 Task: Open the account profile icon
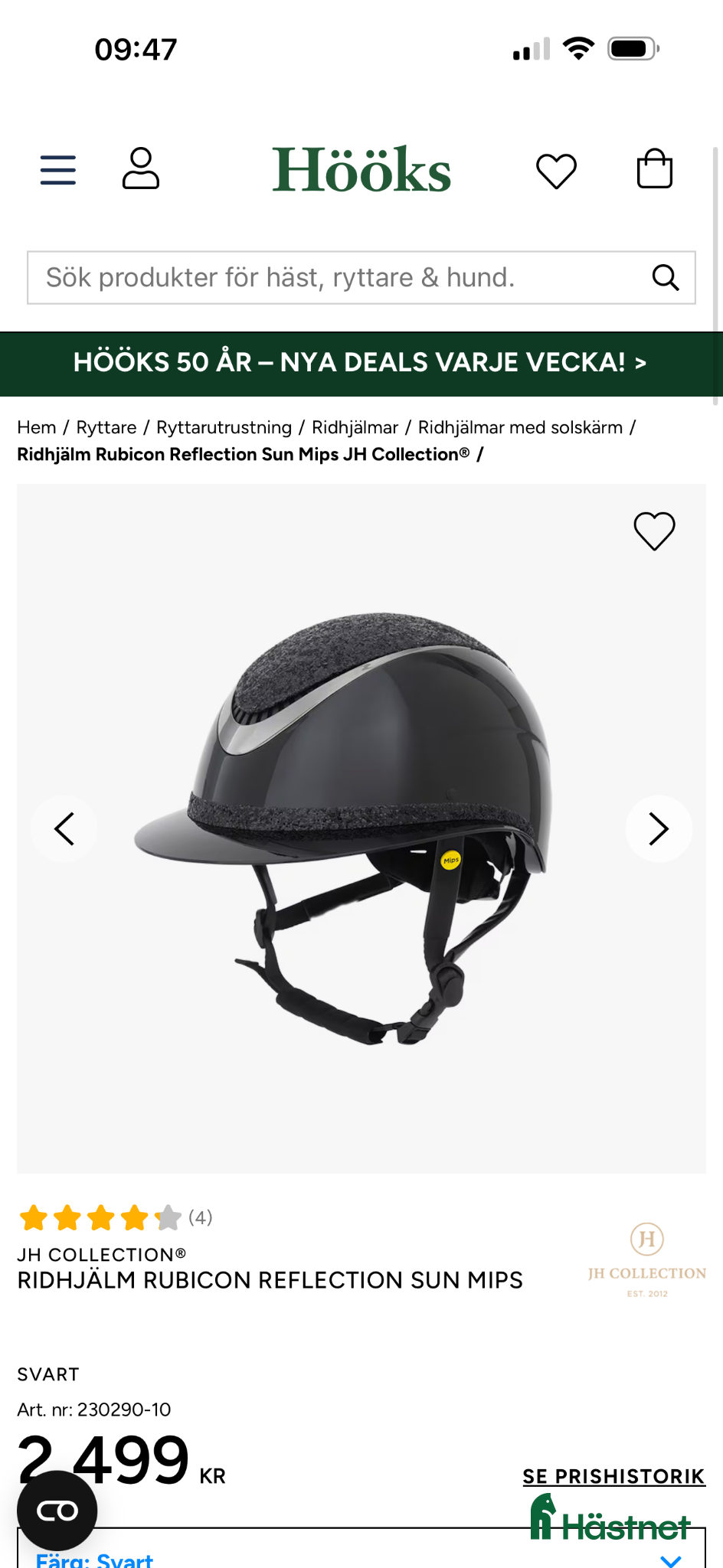[x=141, y=169]
